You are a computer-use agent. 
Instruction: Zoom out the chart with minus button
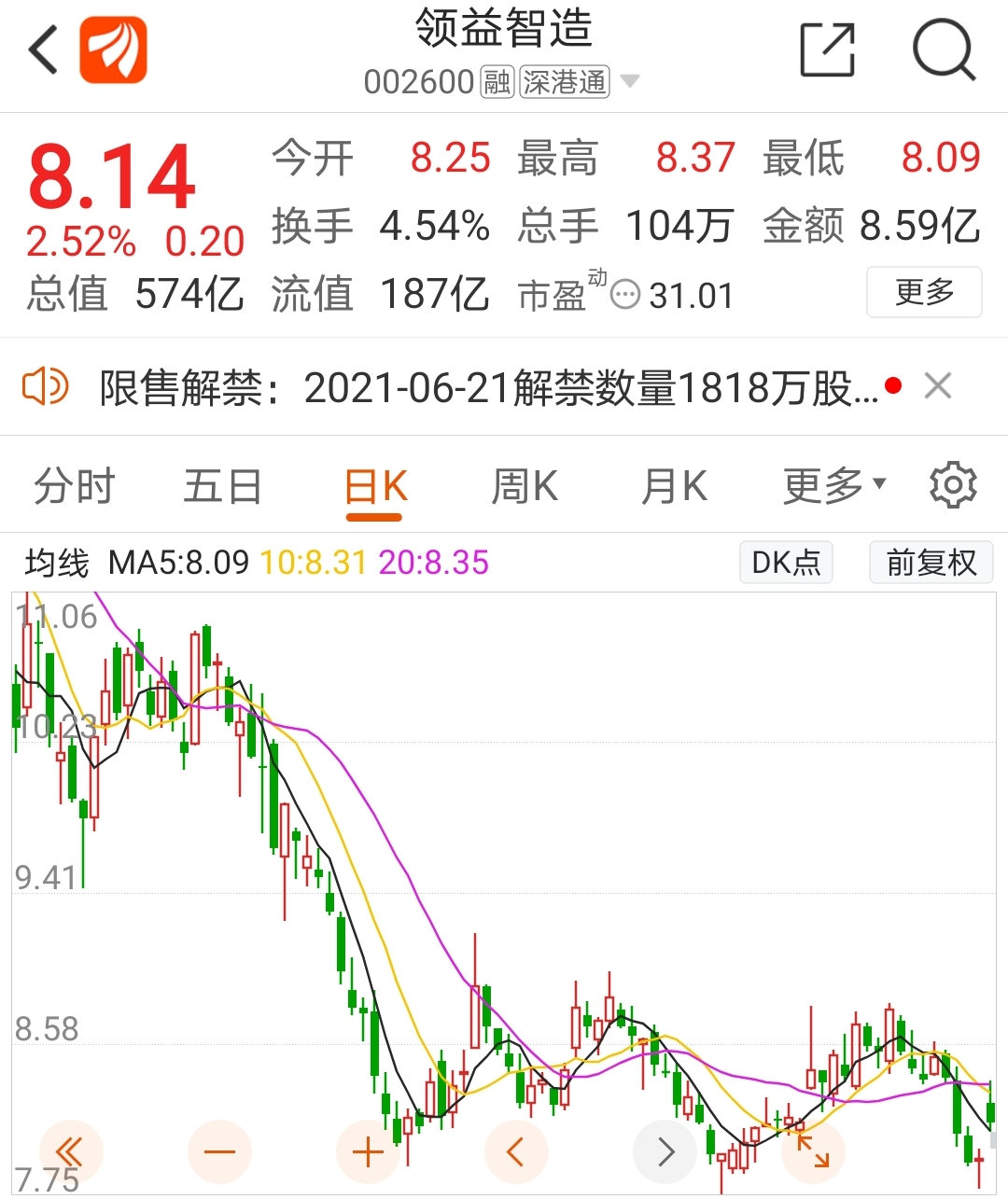(x=219, y=1151)
